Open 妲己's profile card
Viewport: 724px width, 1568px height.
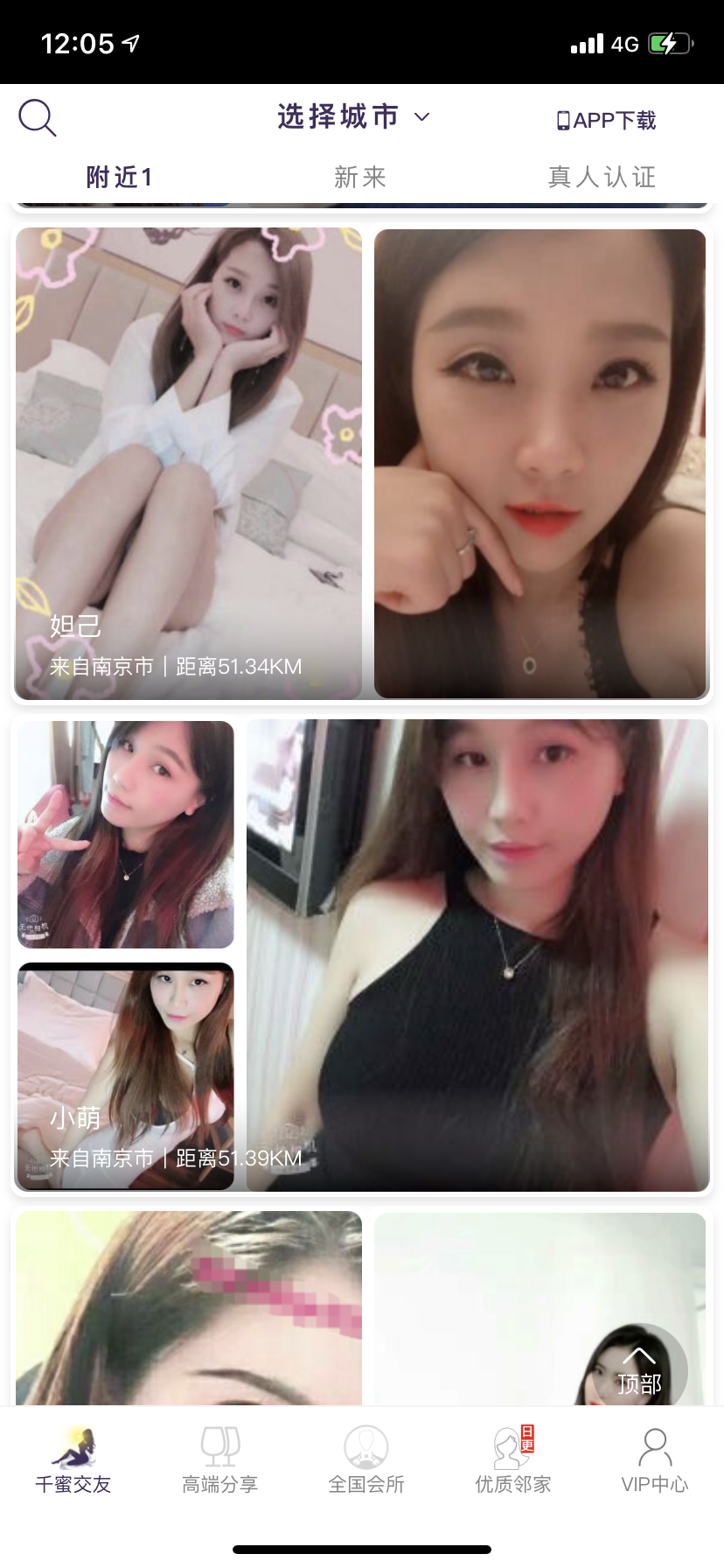point(362,464)
